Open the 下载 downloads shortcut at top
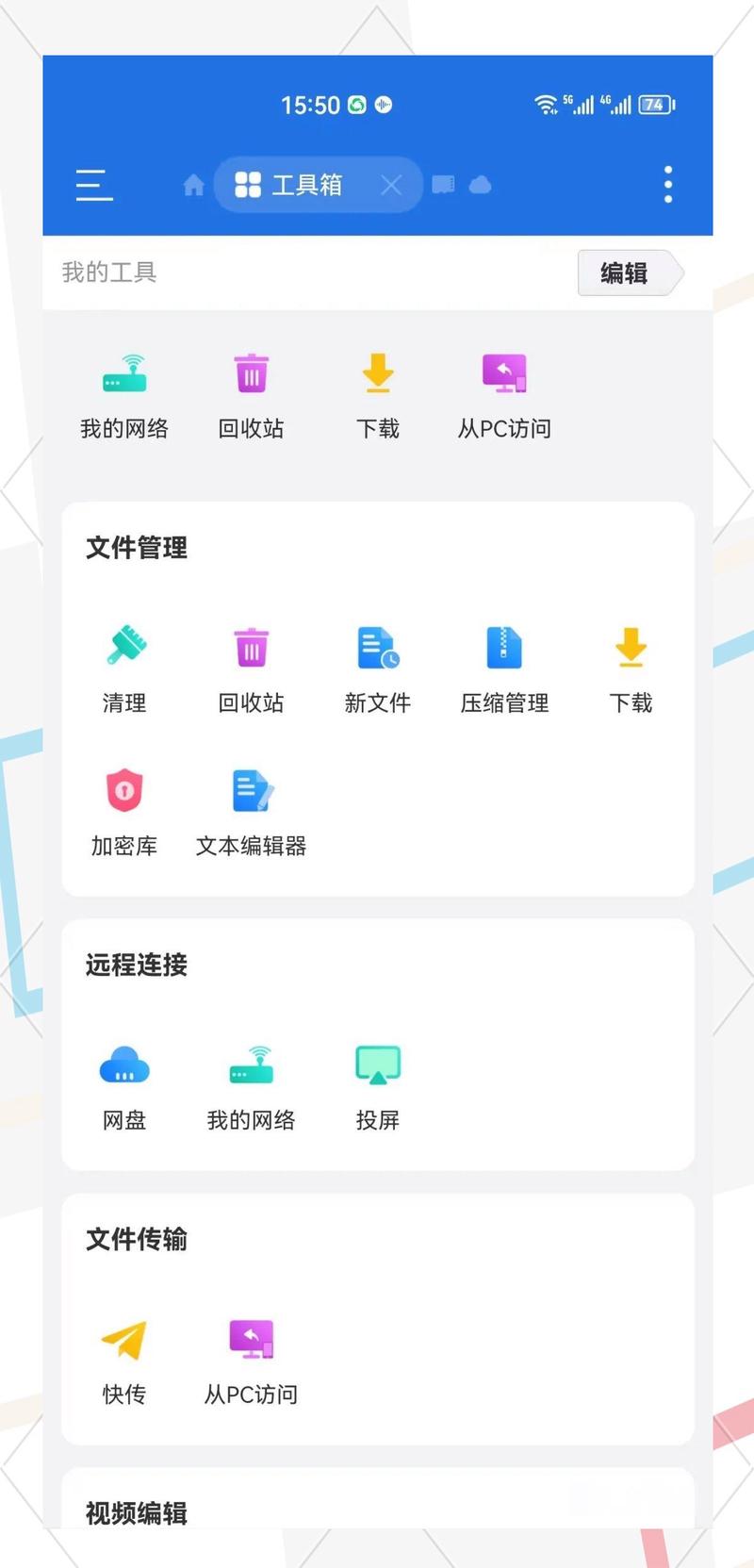This screenshot has height=1568, width=754. coord(377,391)
